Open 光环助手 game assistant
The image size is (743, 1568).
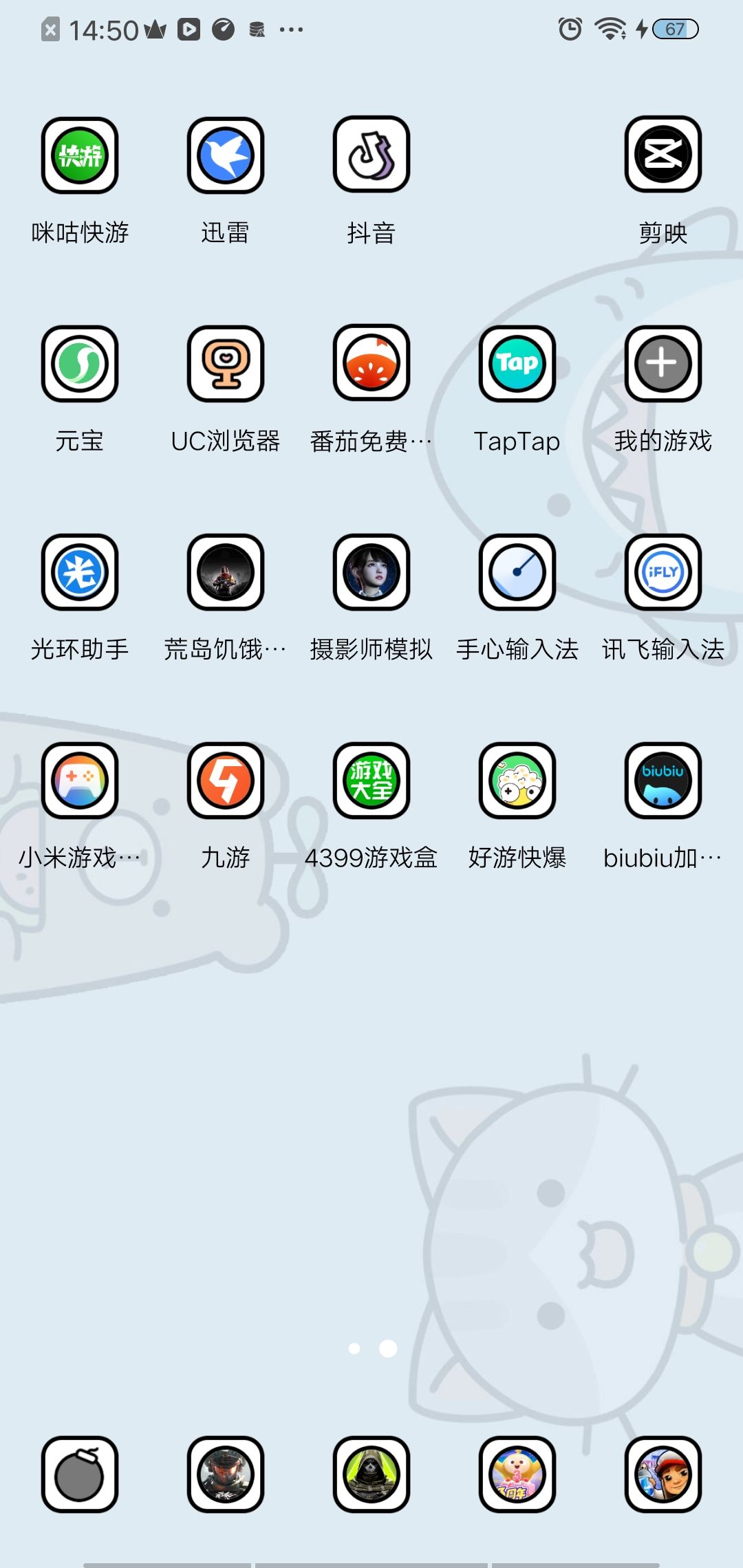80,572
